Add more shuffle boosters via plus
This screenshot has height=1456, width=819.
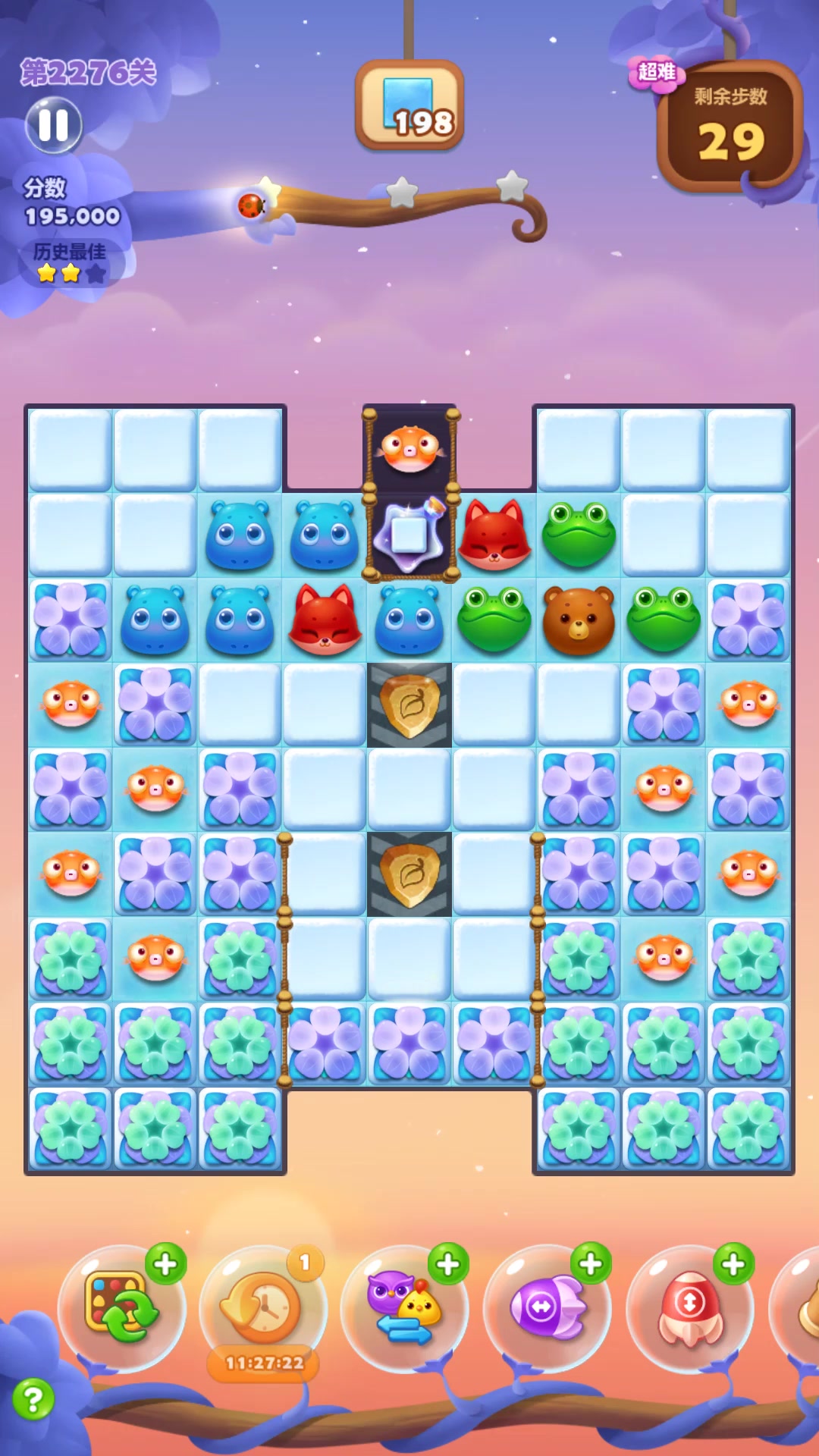165,1264
